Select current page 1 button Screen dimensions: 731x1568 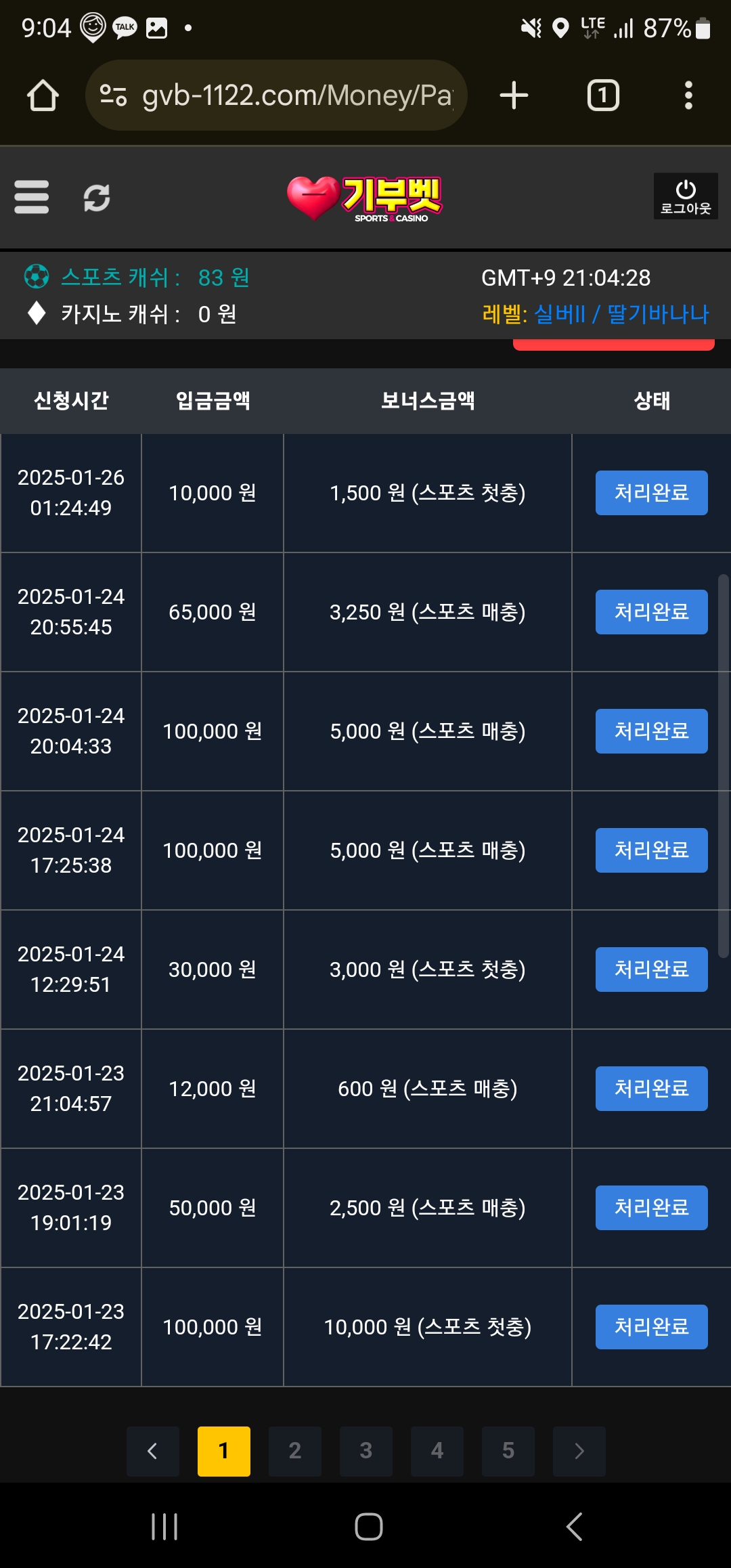pyautogui.click(x=224, y=1451)
